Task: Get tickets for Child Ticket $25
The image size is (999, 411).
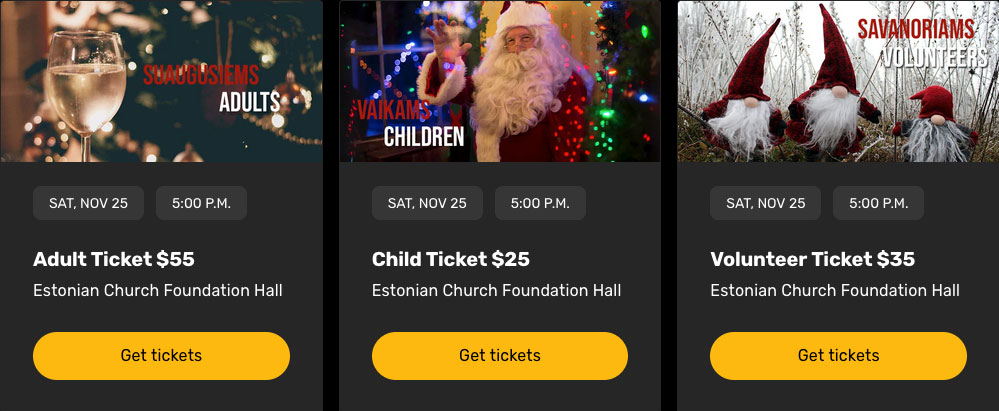Action: (x=499, y=356)
